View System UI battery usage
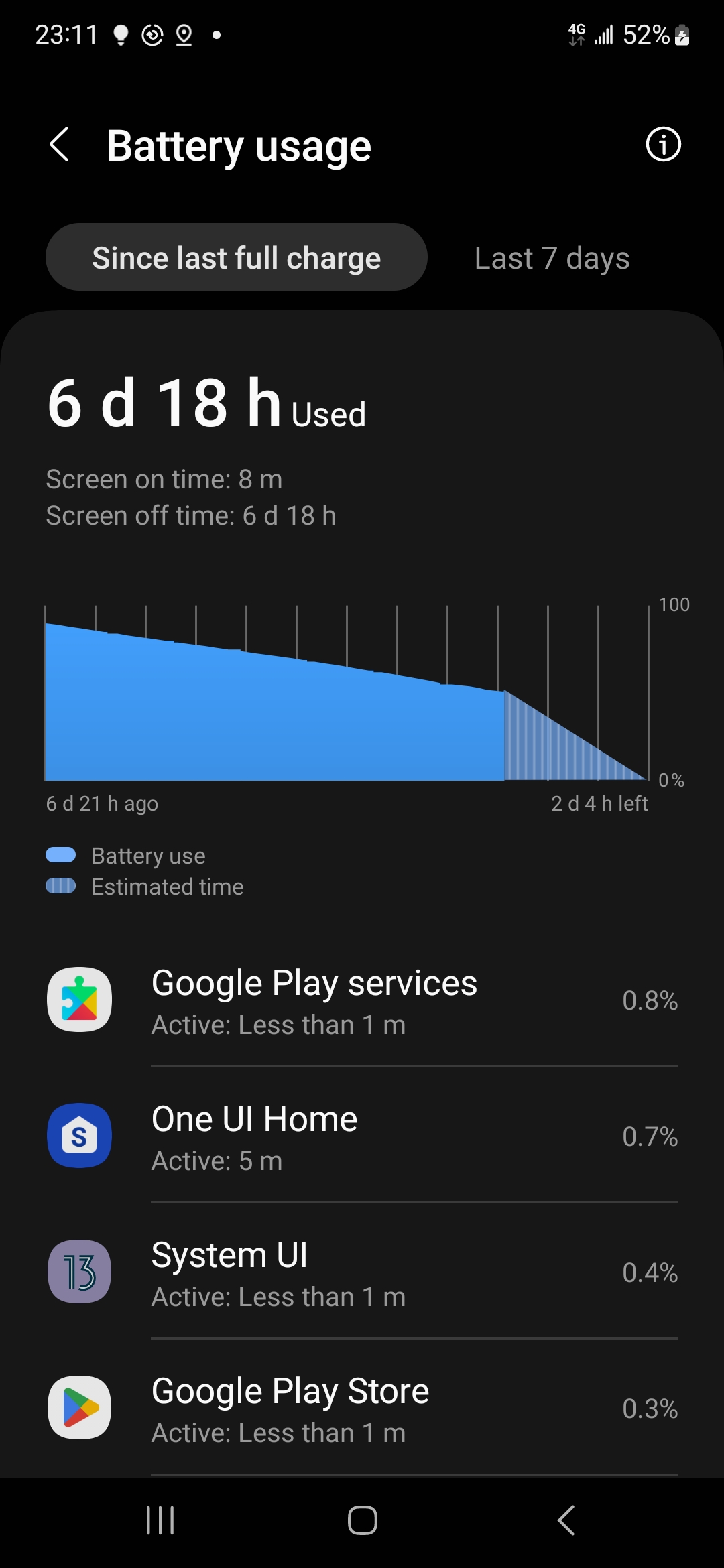Image resolution: width=724 pixels, height=1568 pixels. tap(362, 1272)
